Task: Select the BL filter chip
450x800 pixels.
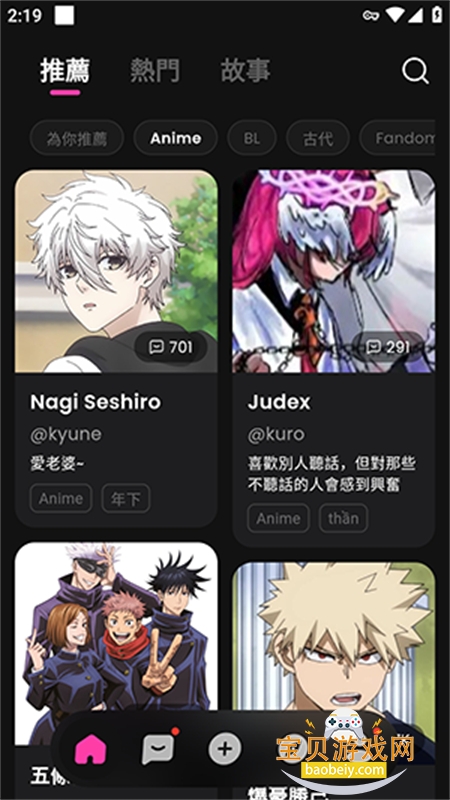Action: [252, 138]
